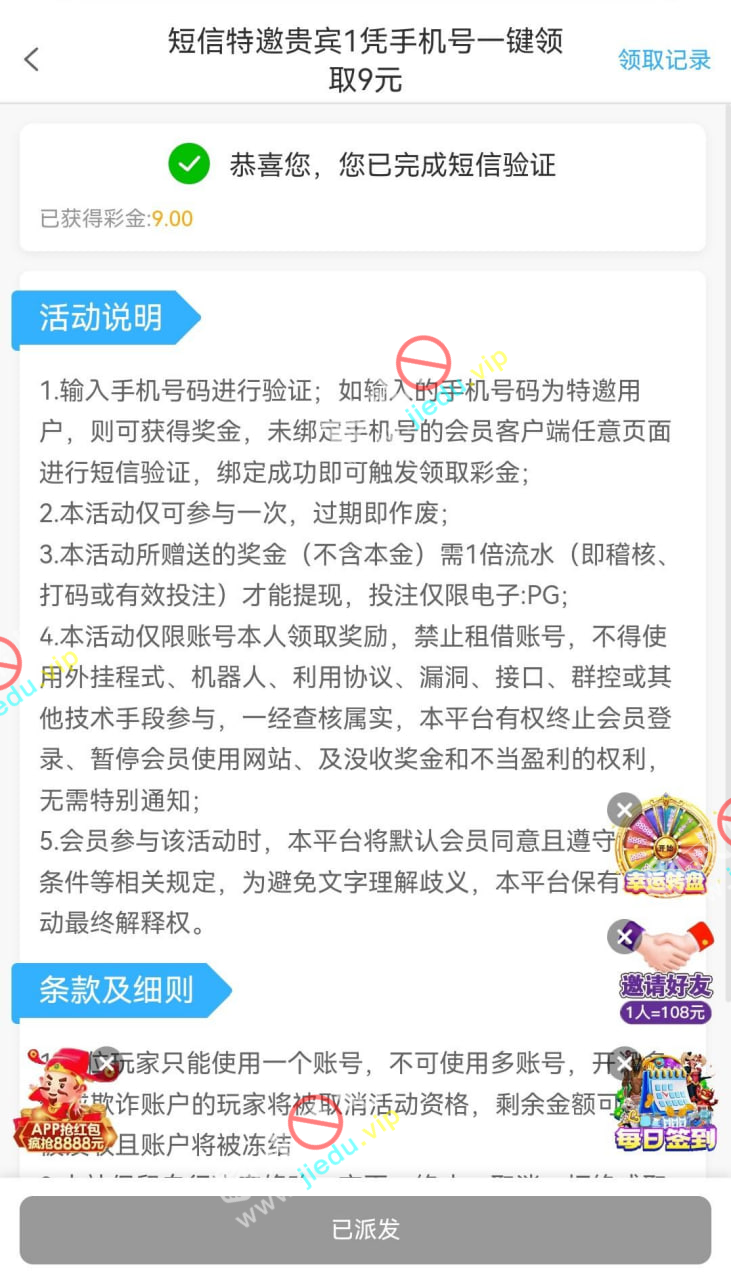Image resolution: width=731 pixels, height=1280 pixels.
Task: Tap the 已派发 button
Action: click(365, 1229)
